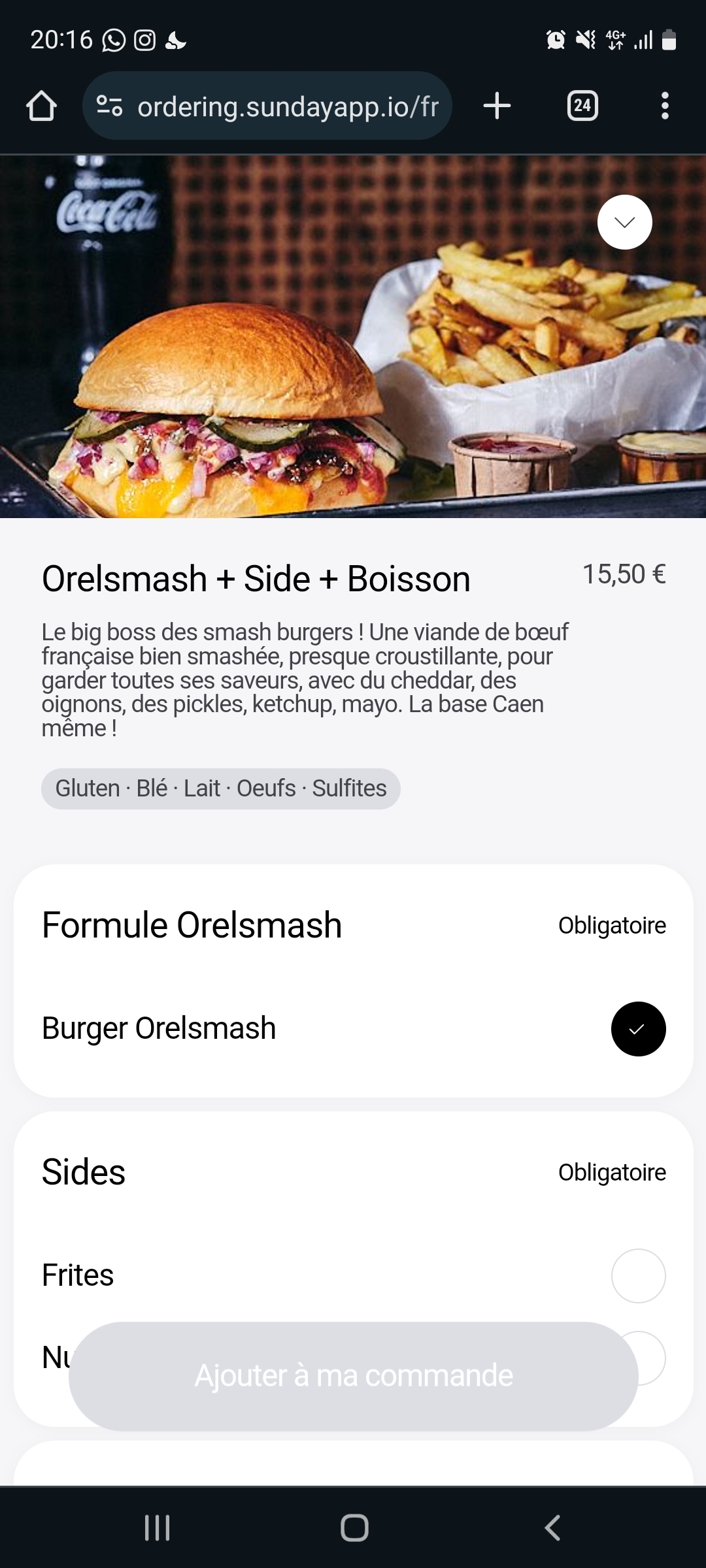Show the 24 open tabs
The width and height of the screenshot is (706, 1568).
(582, 106)
